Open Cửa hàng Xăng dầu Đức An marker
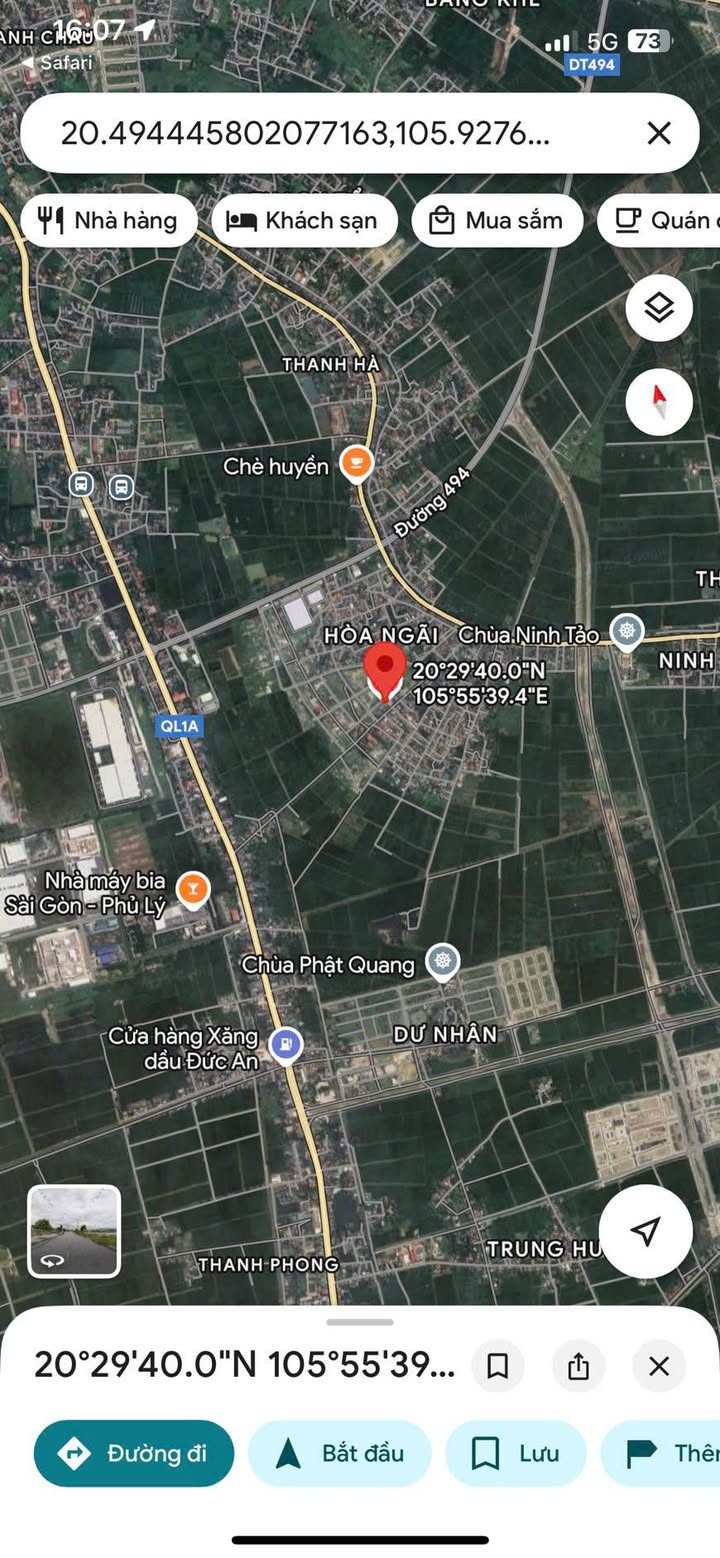Viewport: 720px width, 1558px height. coord(286,1045)
